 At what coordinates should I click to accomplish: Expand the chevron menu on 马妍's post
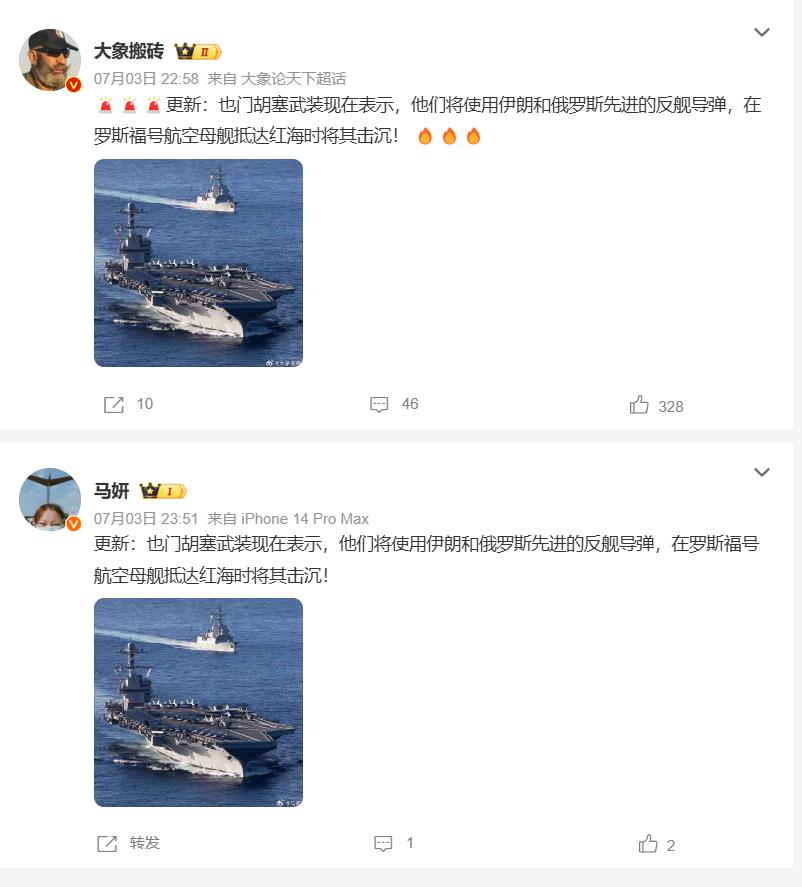[x=762, y=472]
